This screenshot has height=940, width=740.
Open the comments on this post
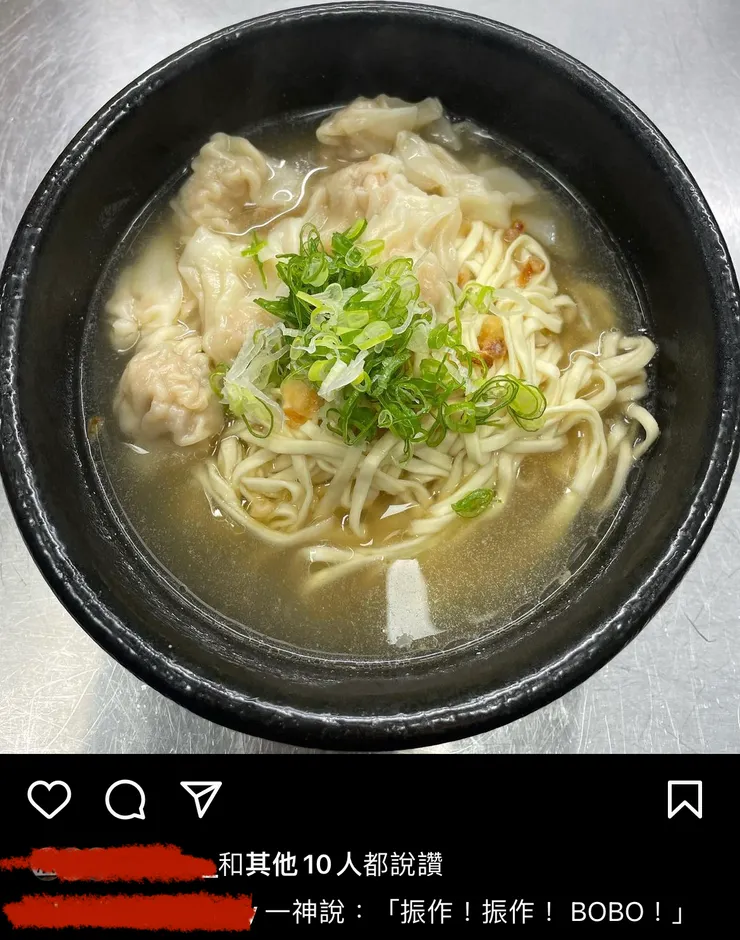pos(126,799)
